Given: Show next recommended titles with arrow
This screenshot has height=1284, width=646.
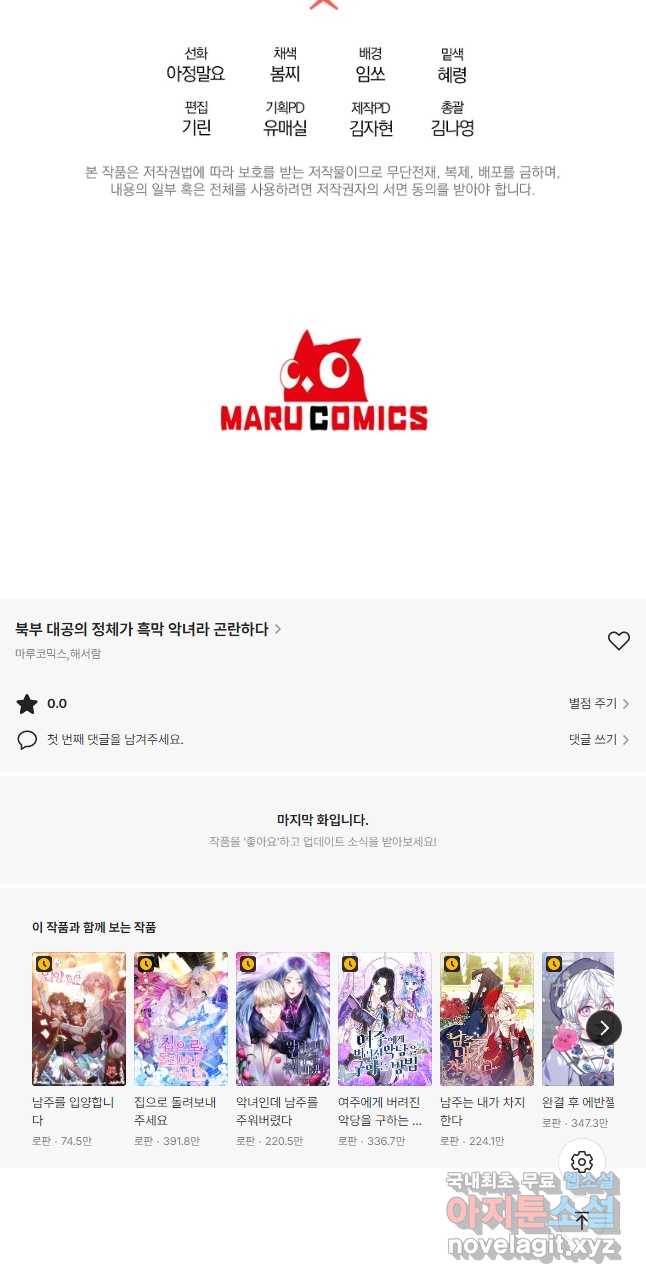Looking at the screenshot, I should 604,1028.
